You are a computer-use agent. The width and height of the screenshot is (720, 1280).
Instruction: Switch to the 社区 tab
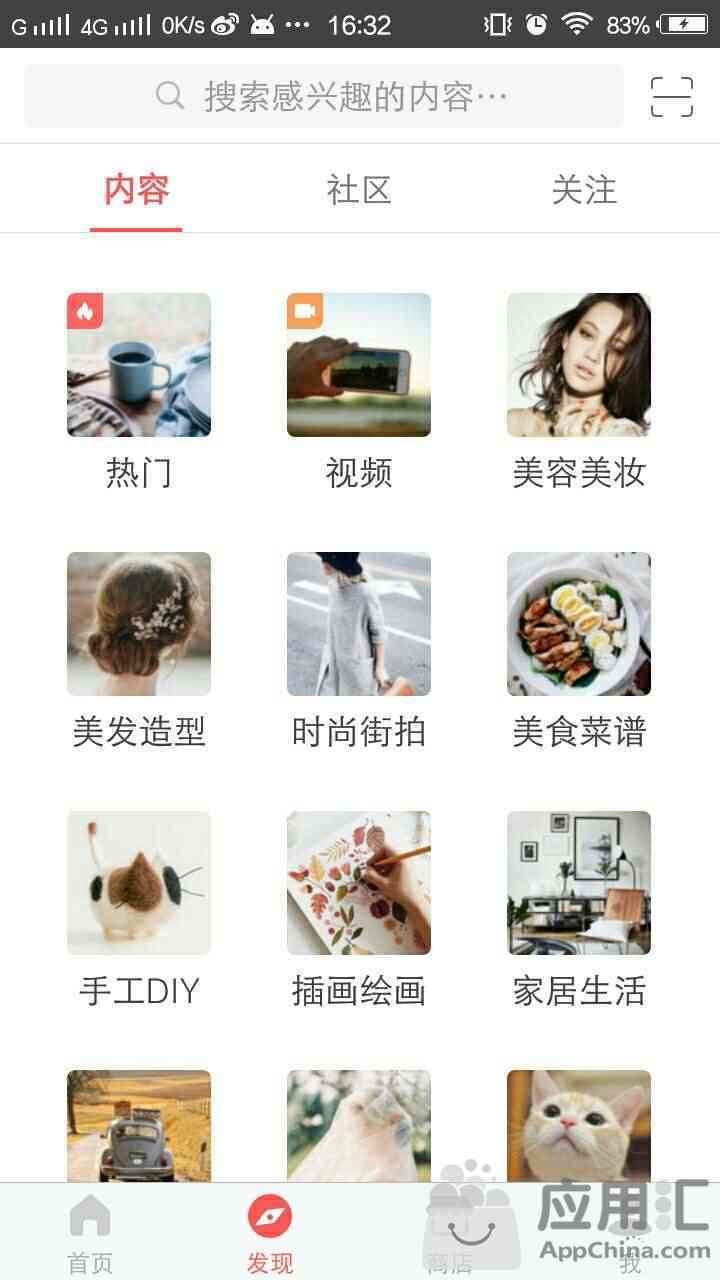tap(359, 189)
